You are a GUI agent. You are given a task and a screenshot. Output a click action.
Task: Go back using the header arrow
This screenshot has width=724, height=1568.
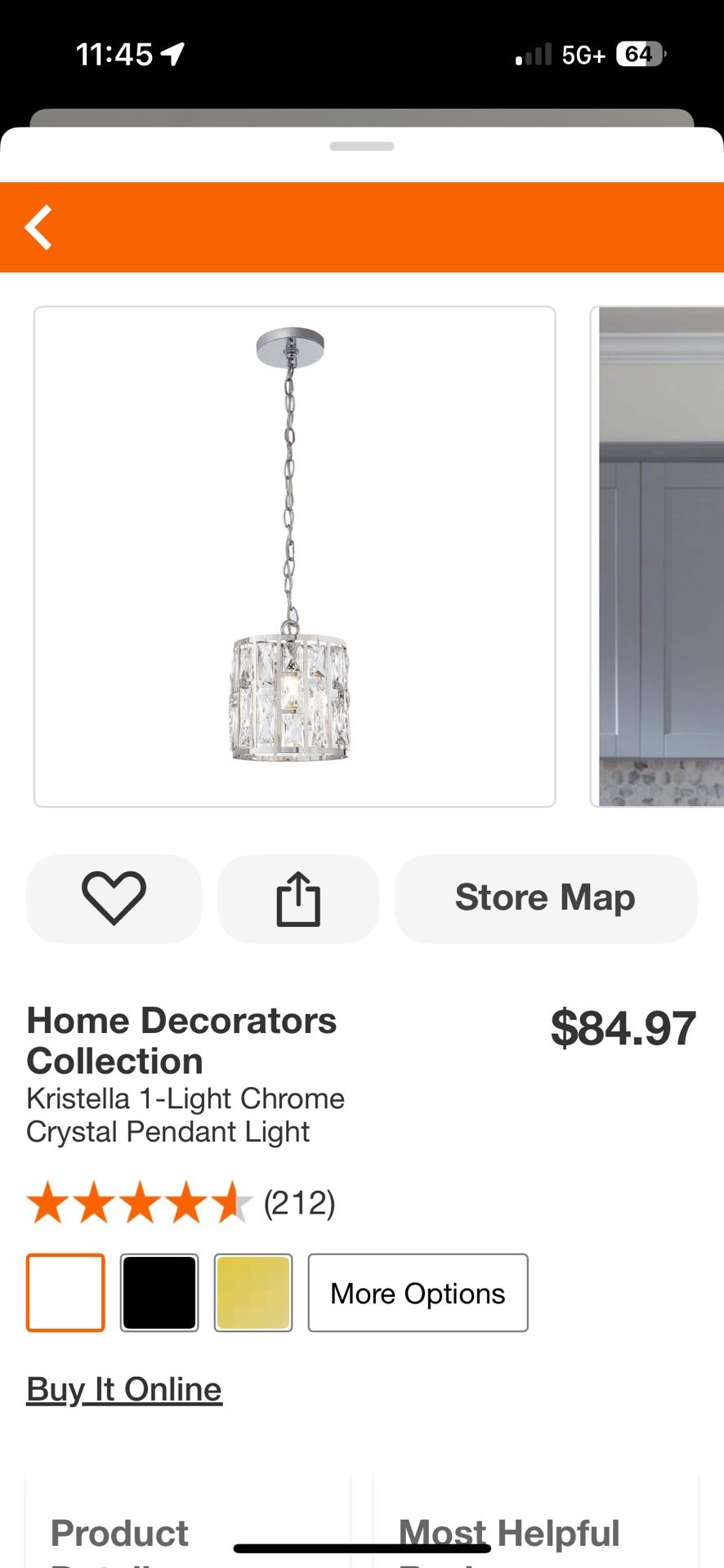38,227
